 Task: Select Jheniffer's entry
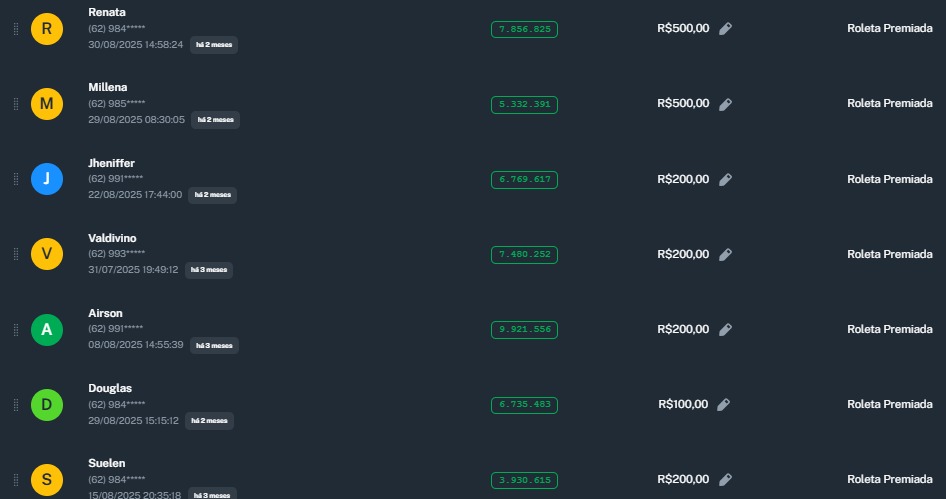click(x=111, y=163)
